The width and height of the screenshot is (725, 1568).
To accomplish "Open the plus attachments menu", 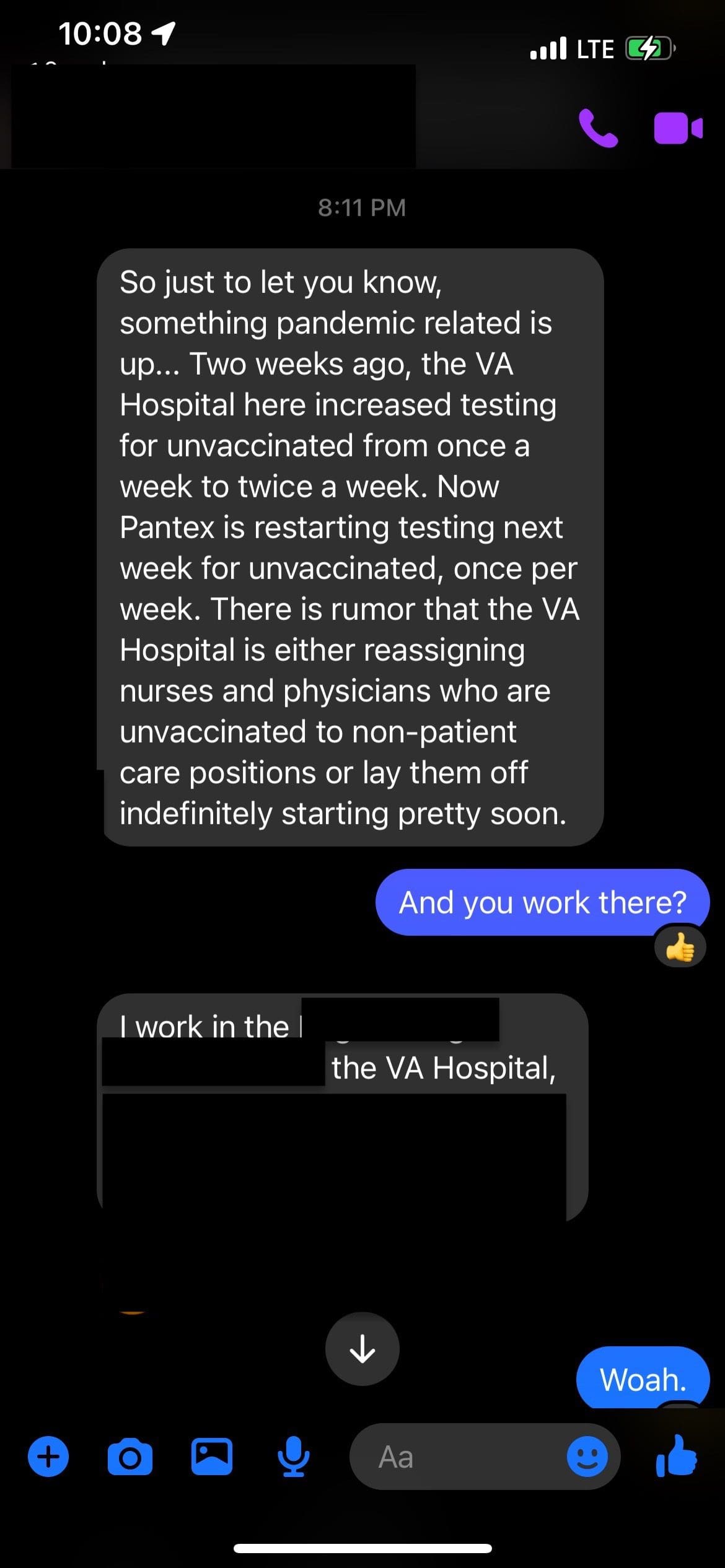I will point(48,1457).
